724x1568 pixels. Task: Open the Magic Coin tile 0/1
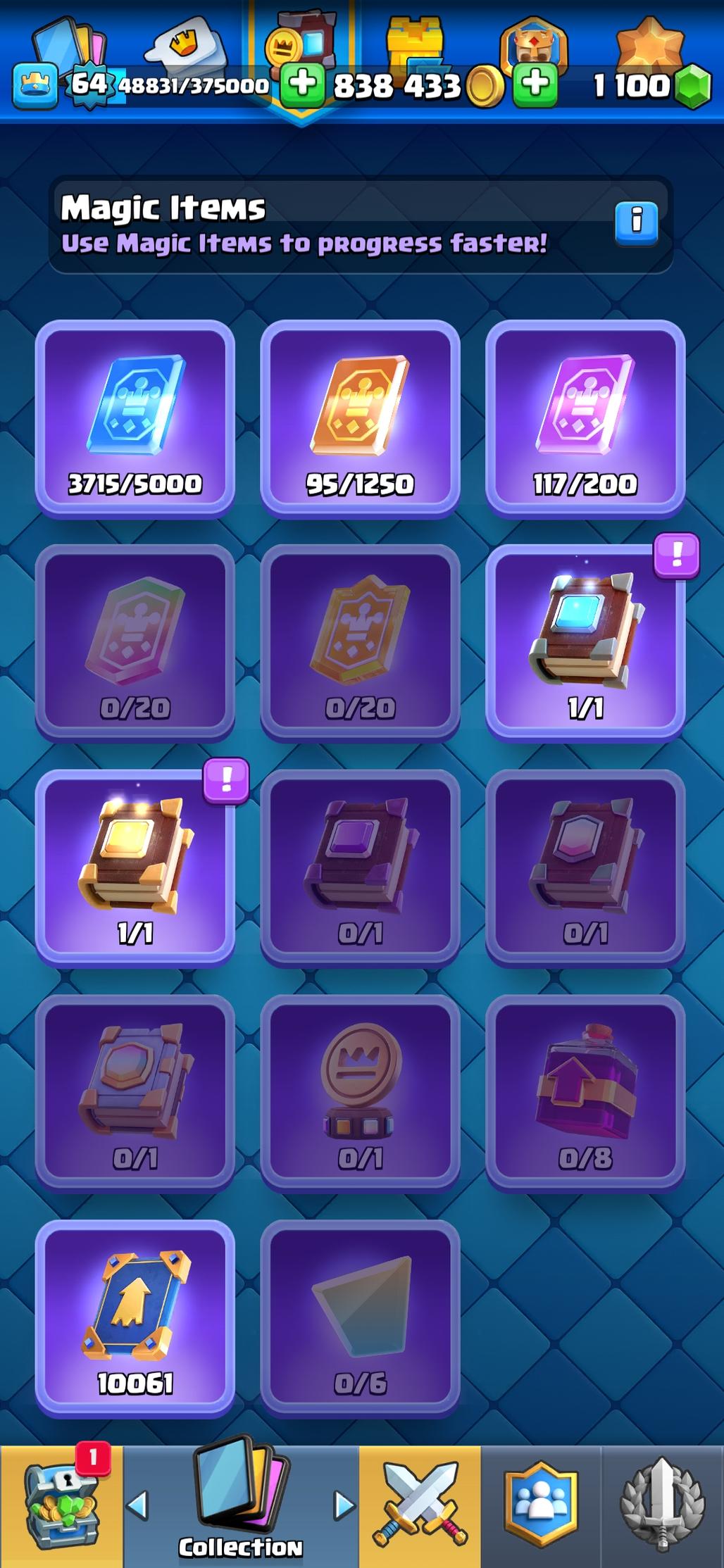click(x=360, y=1093)
